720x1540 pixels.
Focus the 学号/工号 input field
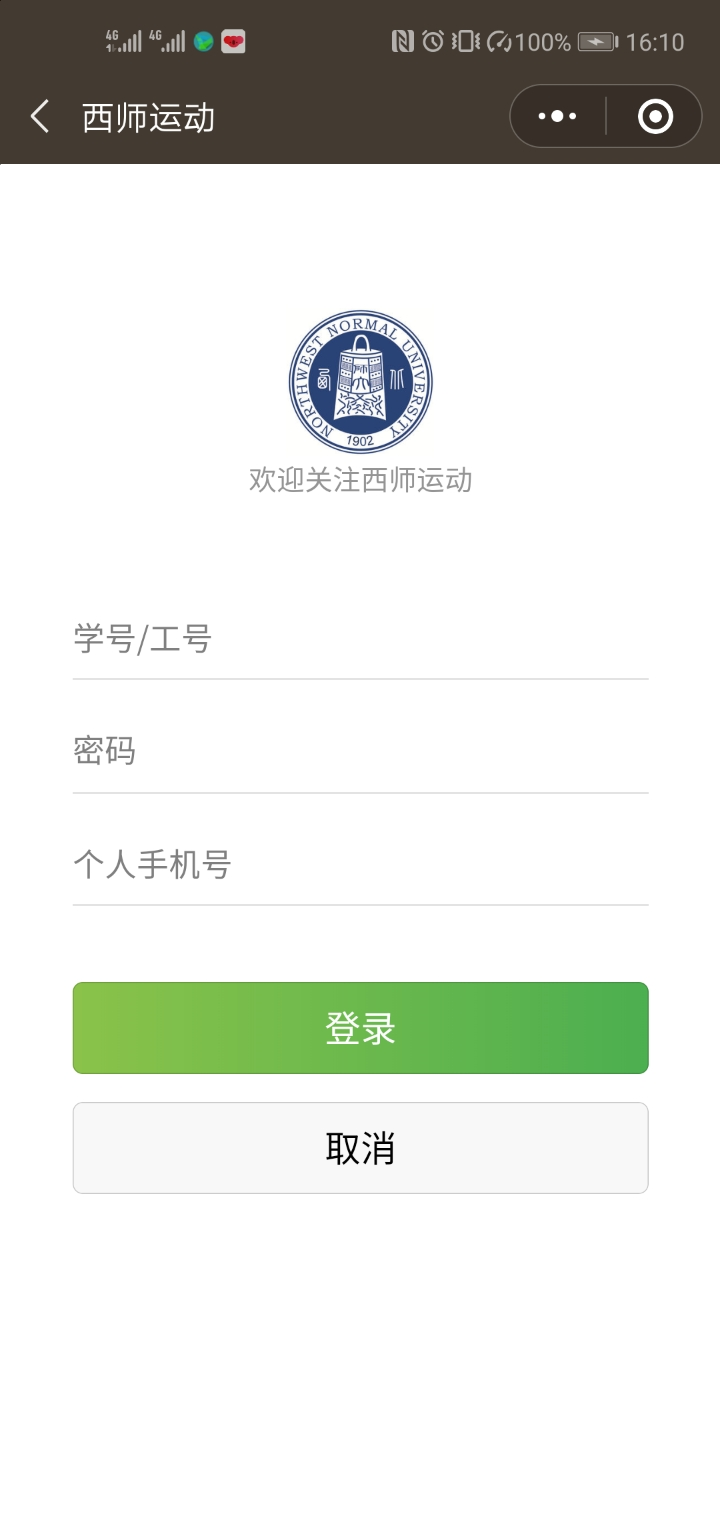(x=360, y=638)
